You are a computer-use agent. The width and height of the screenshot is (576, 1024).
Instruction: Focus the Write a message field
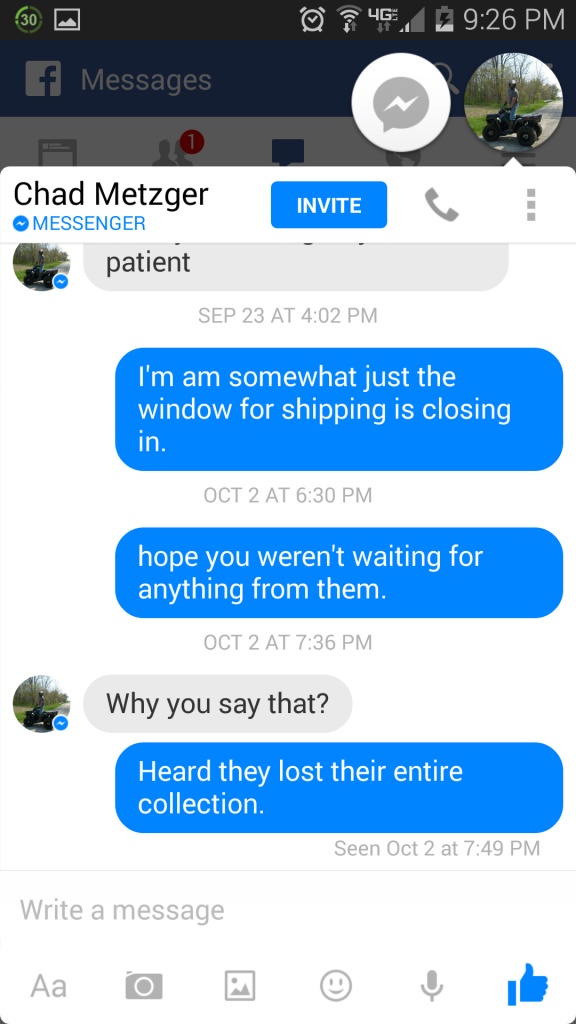coord(288,910)
